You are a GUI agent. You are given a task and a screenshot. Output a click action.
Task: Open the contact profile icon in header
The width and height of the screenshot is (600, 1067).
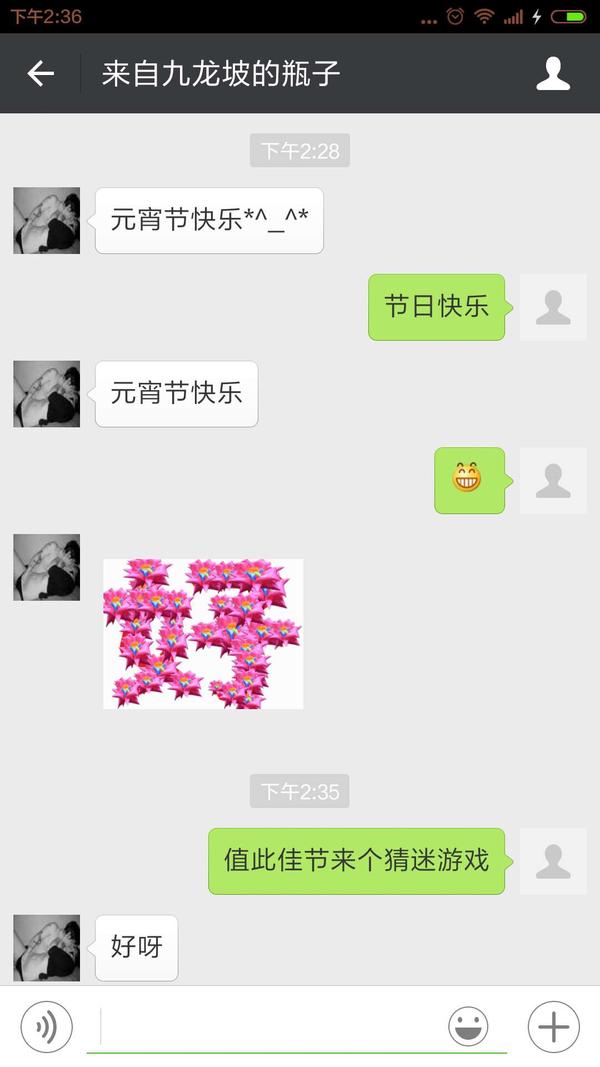point(552,73)
